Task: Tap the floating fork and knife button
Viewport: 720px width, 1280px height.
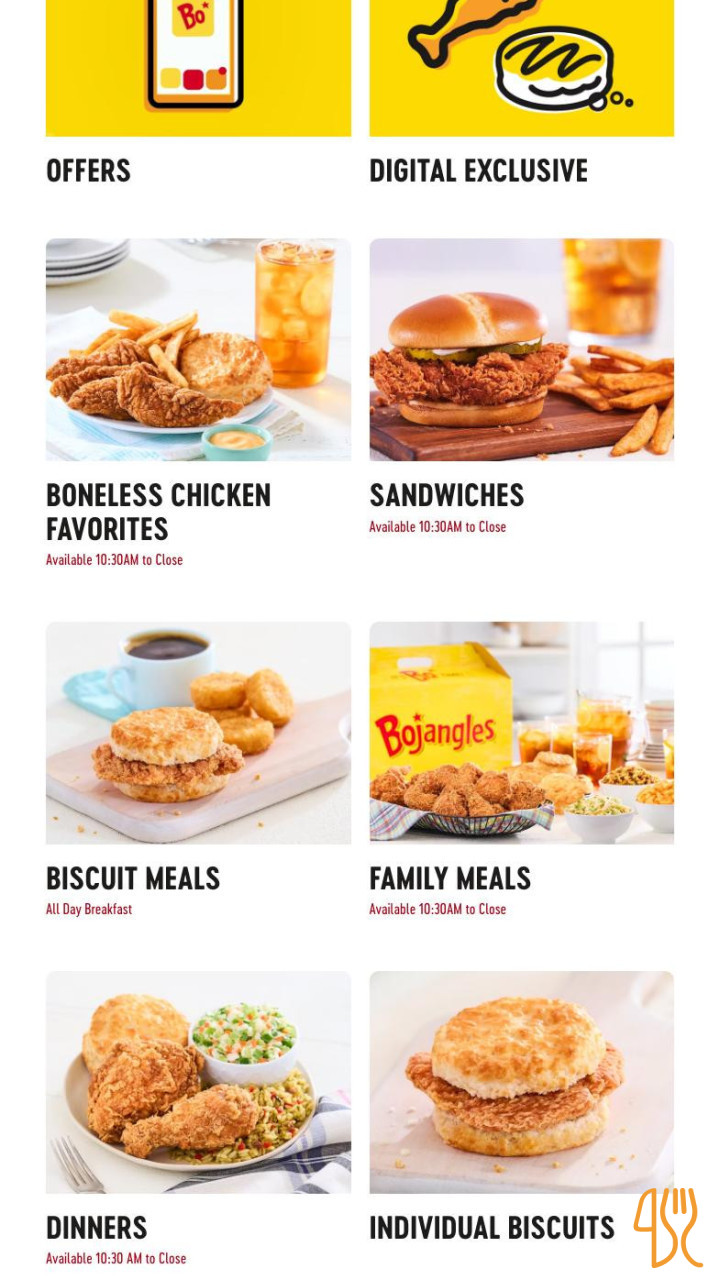Action: [667, 1226]
